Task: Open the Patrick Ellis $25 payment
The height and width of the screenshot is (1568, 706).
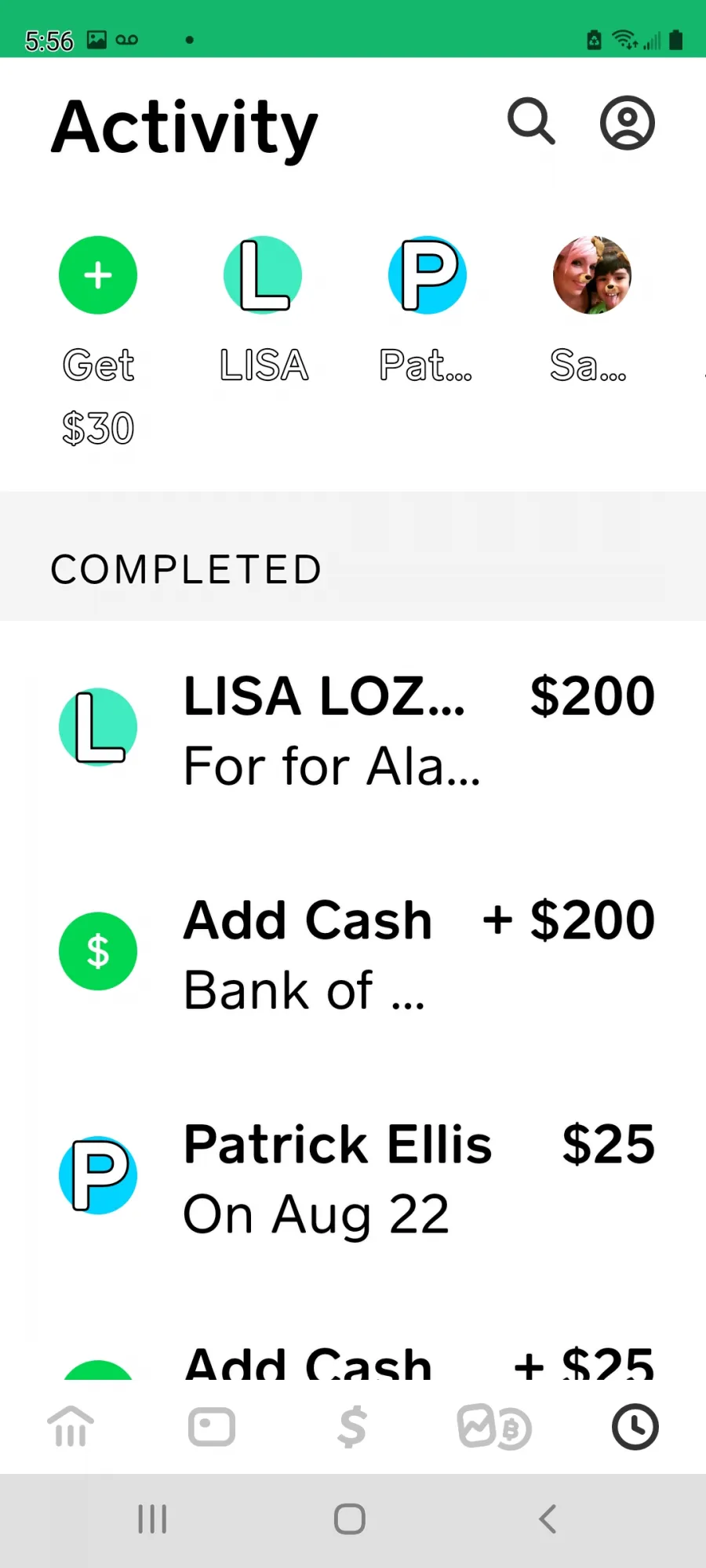Action: click(353, 1178)
